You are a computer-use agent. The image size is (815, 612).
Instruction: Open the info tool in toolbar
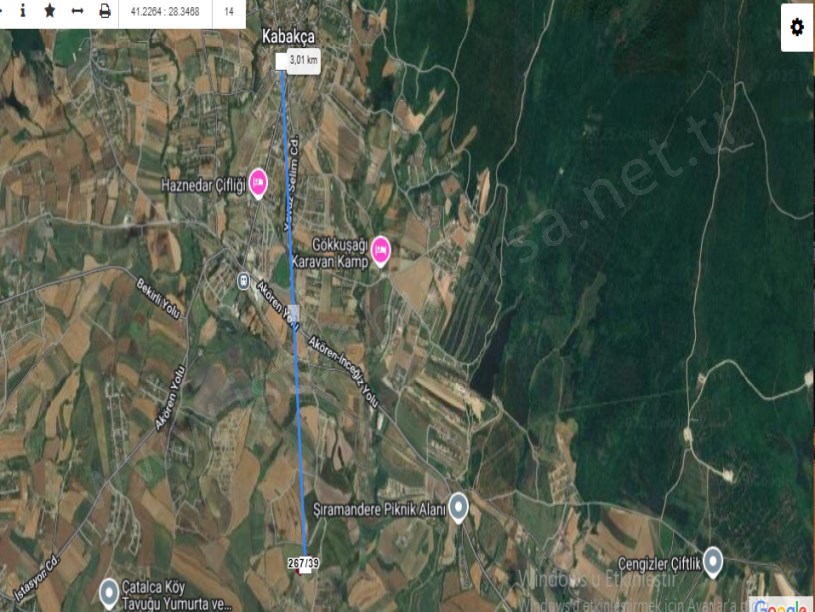point(23,12)
